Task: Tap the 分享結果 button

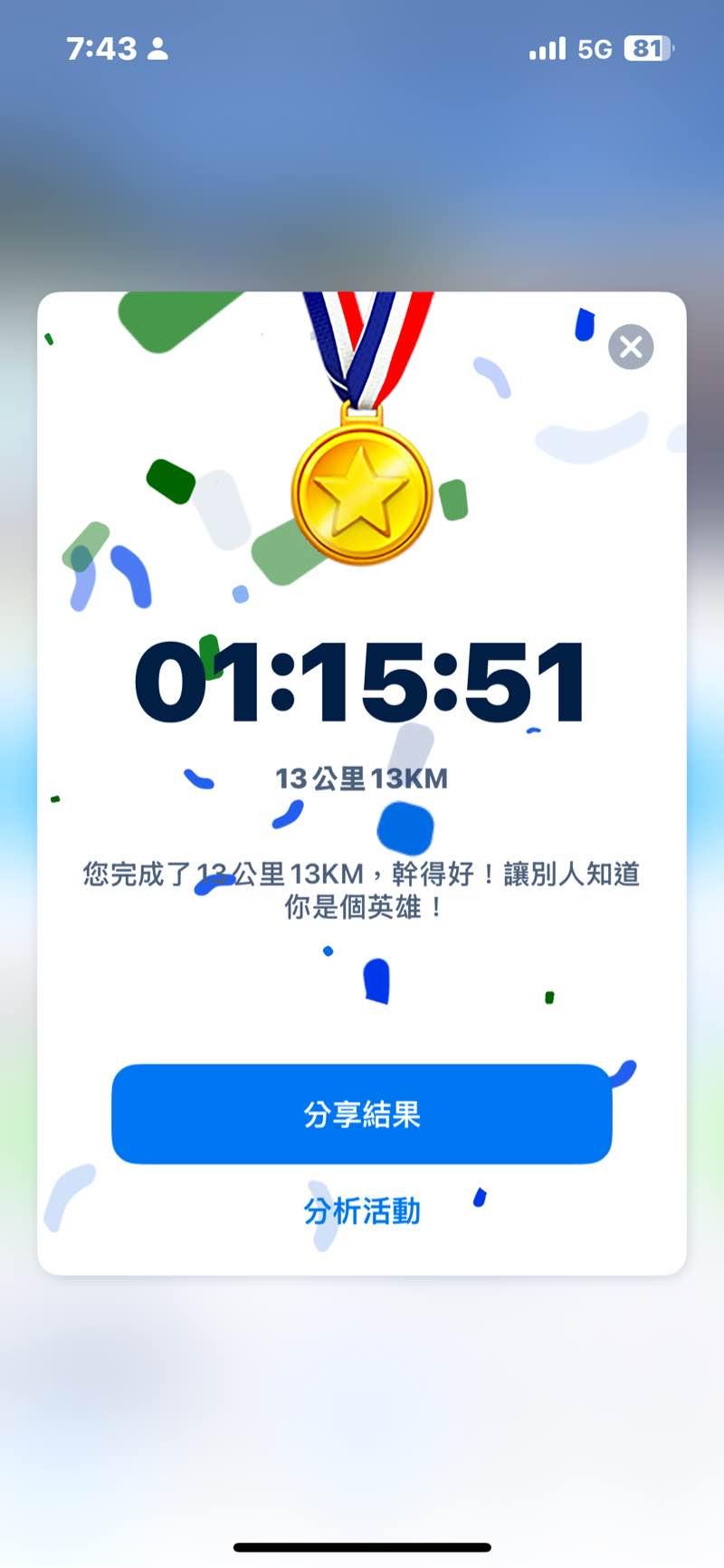Action: coord(362,1114)
